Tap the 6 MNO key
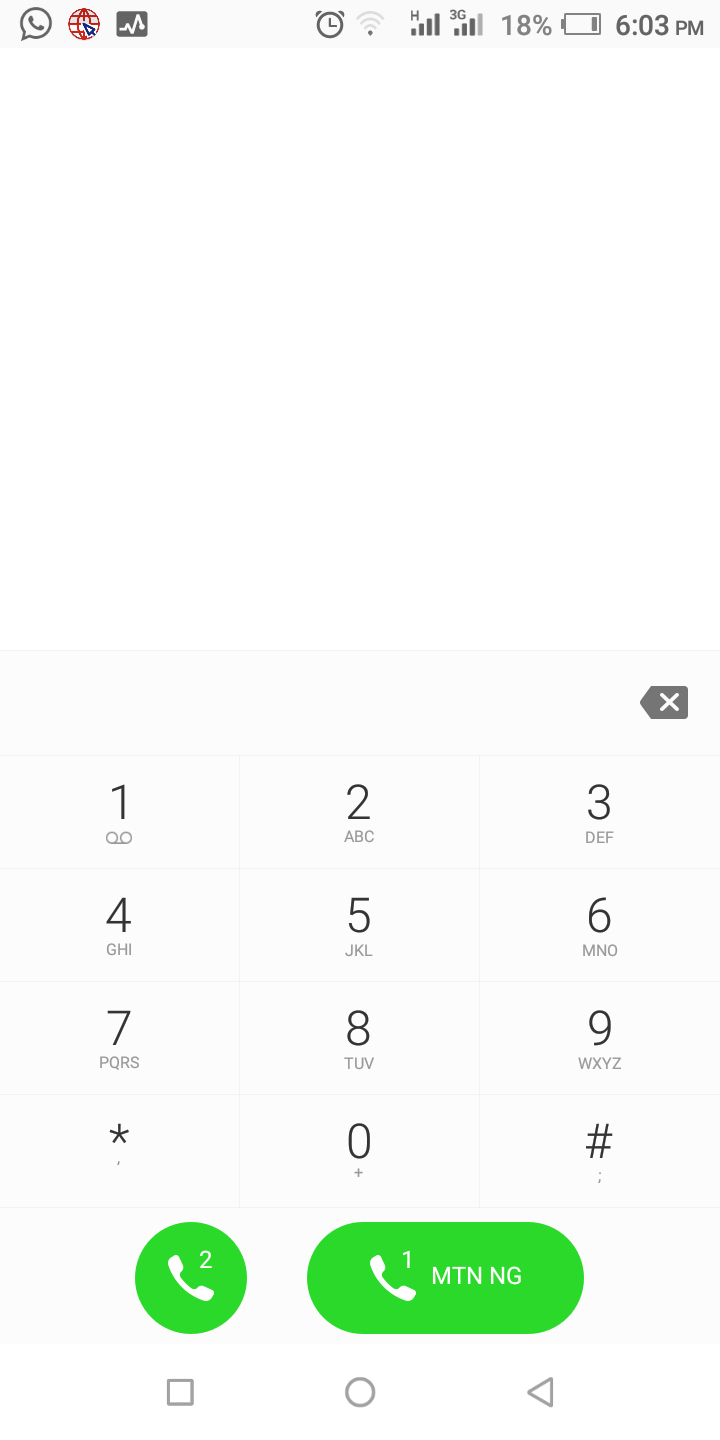The width and height of the screenshot is (720, 1440). (599, 926)
